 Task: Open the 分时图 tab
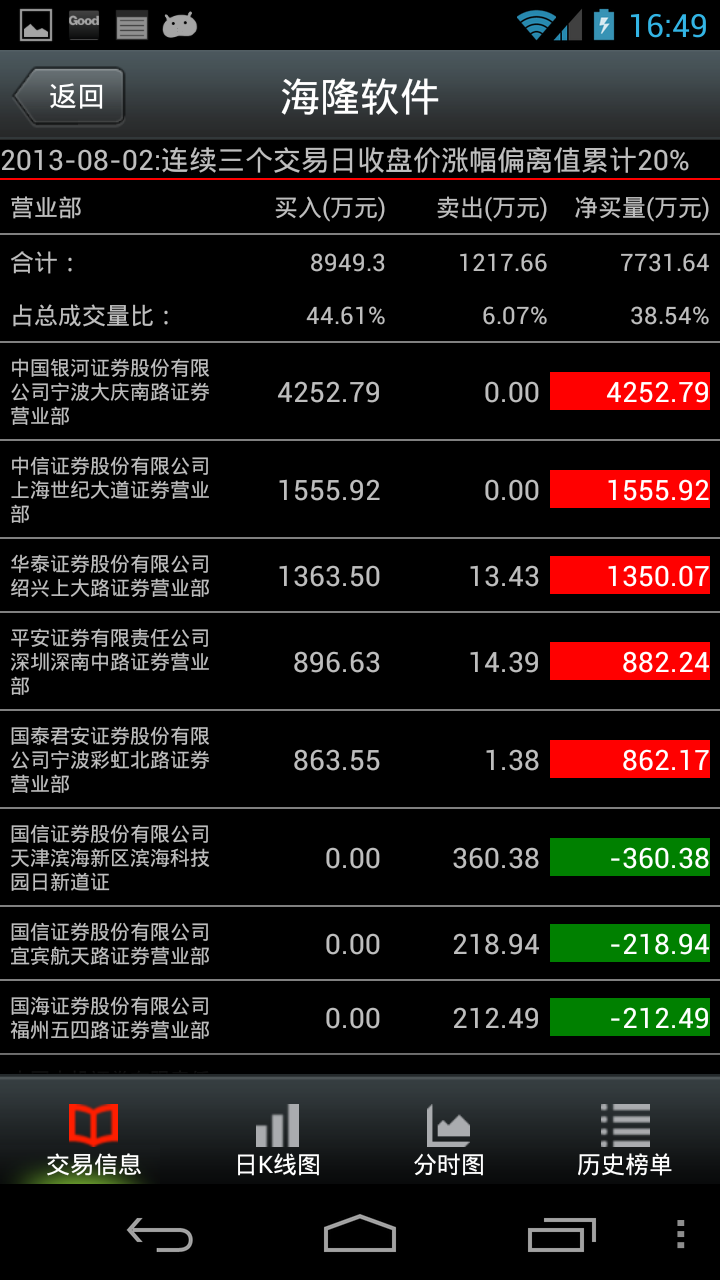[x=449, y=1138]
